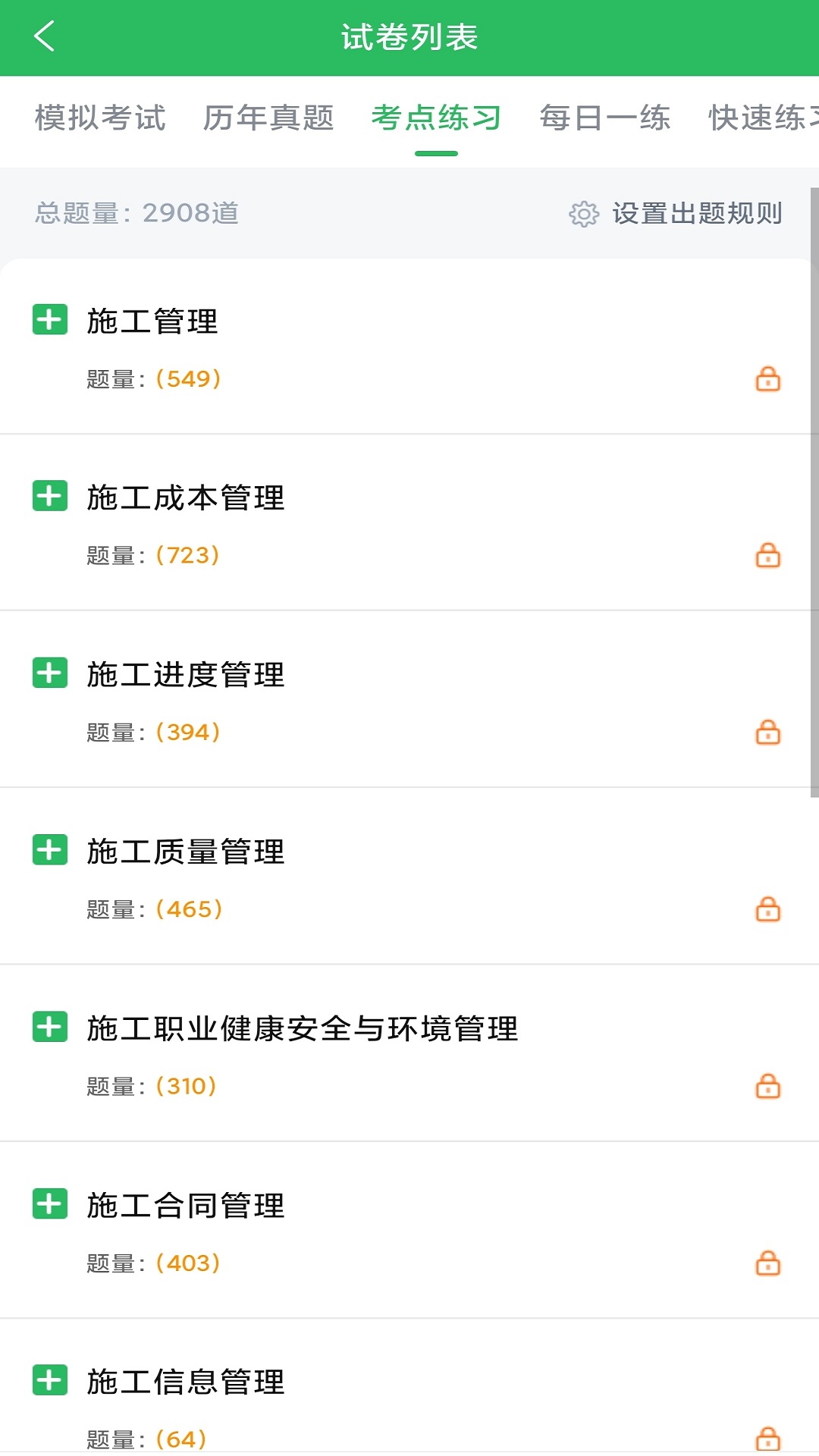Switch to the 历年真题 tab

(268, 118)
